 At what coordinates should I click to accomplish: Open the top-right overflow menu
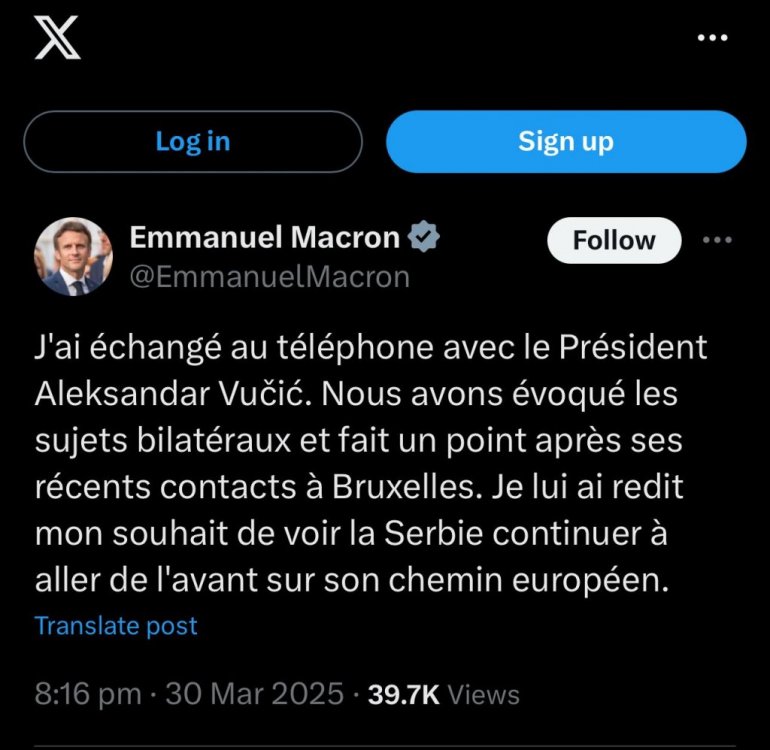pyautogui.click(x=711, y=37)
